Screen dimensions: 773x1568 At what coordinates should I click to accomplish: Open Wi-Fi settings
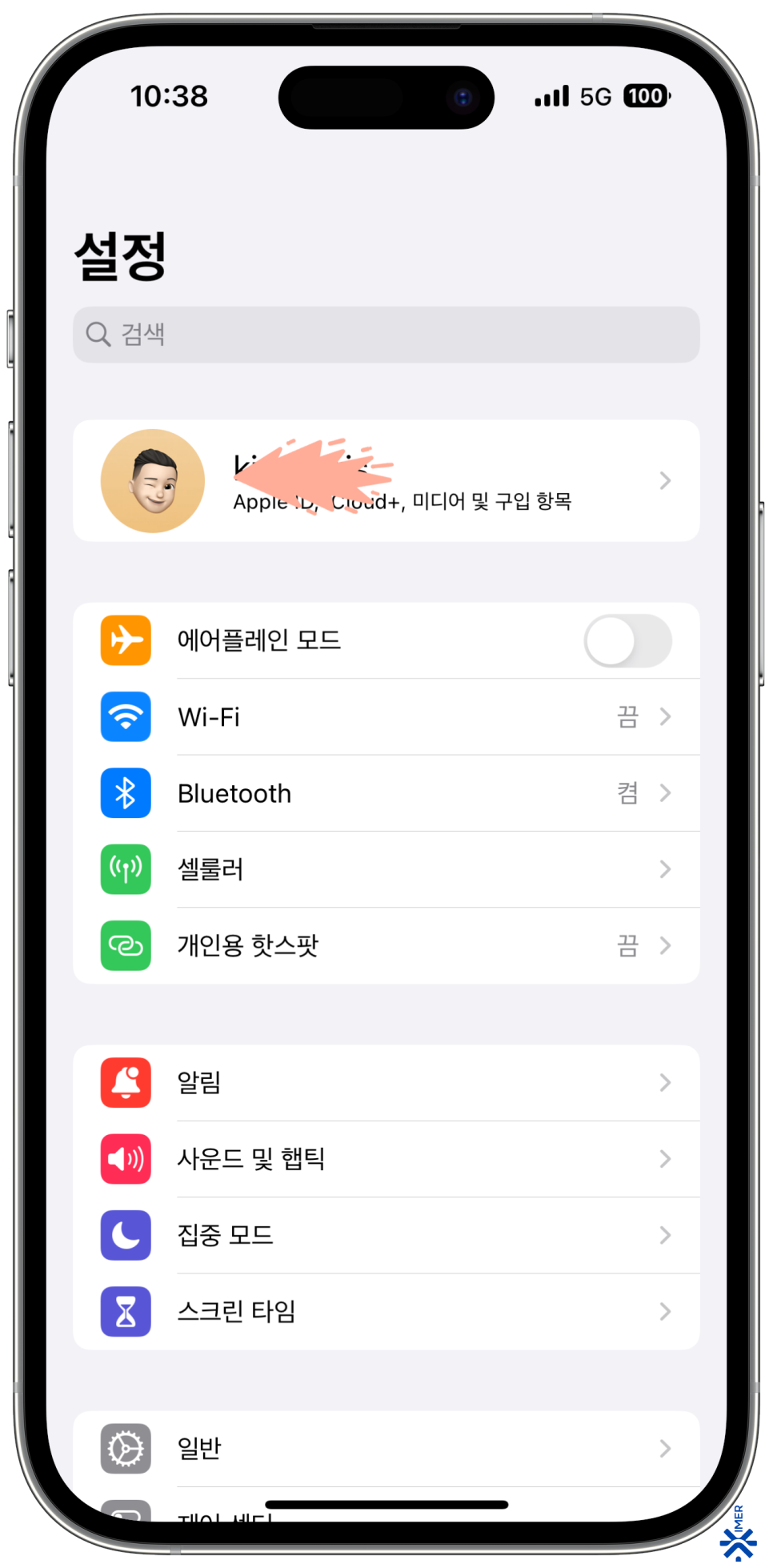(x=386, y=717)
